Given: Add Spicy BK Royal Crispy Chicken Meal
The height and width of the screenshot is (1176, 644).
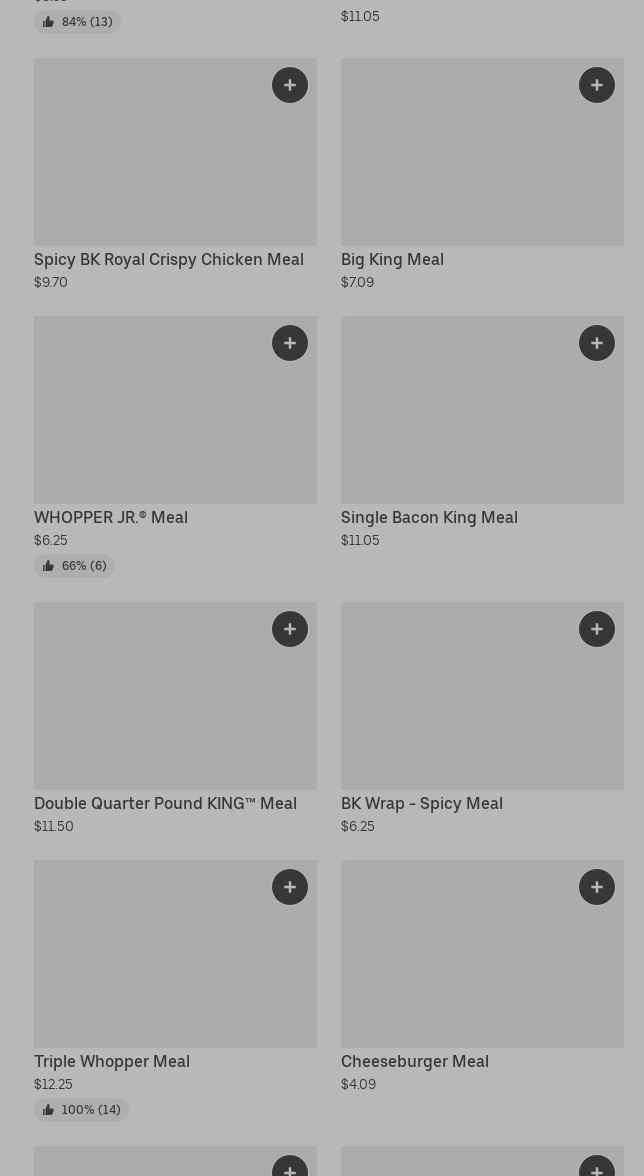Looking at the screenshot, I should point(290,85).
